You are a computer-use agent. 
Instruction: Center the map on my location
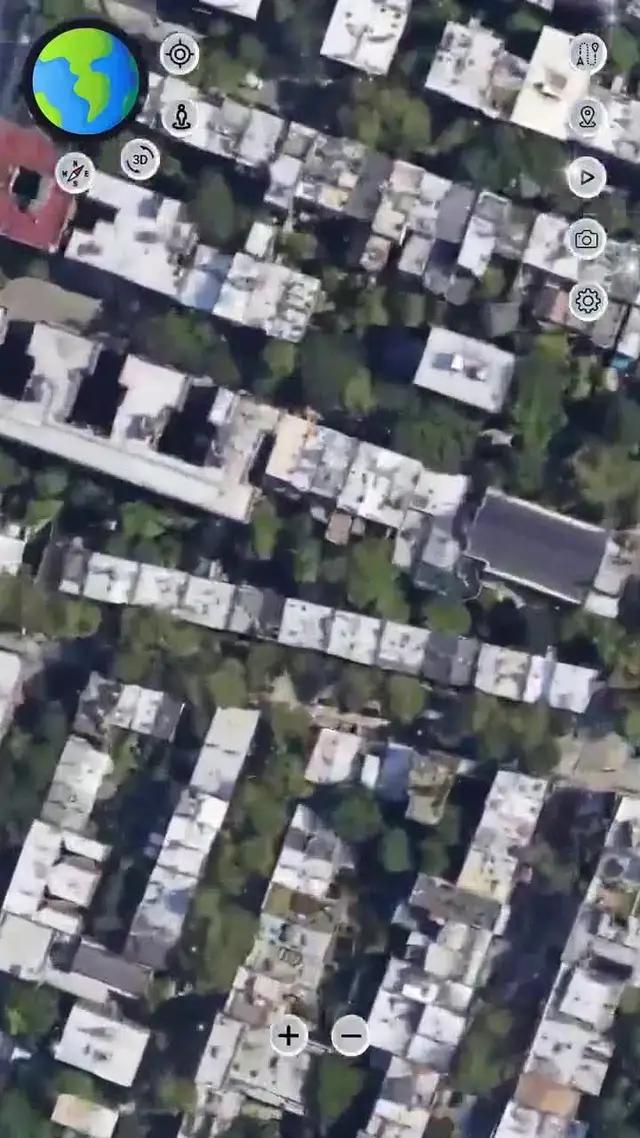pos(180,53)
